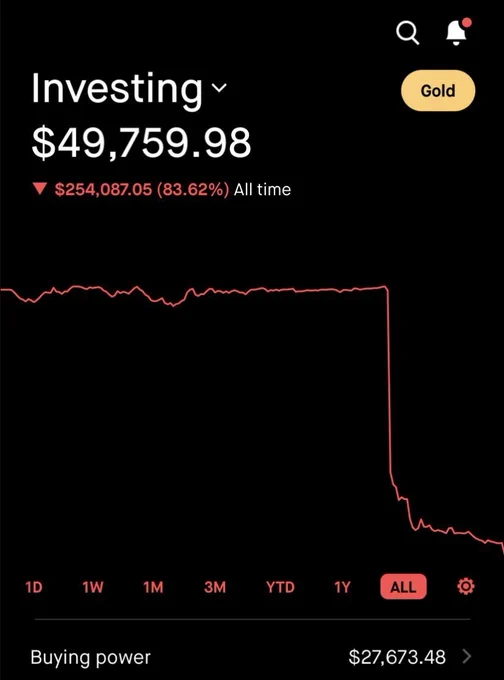Open the search magnifier icon
The width and height of the screenshot is (504, 680).
pyautogui.click(x=407, y=33)
